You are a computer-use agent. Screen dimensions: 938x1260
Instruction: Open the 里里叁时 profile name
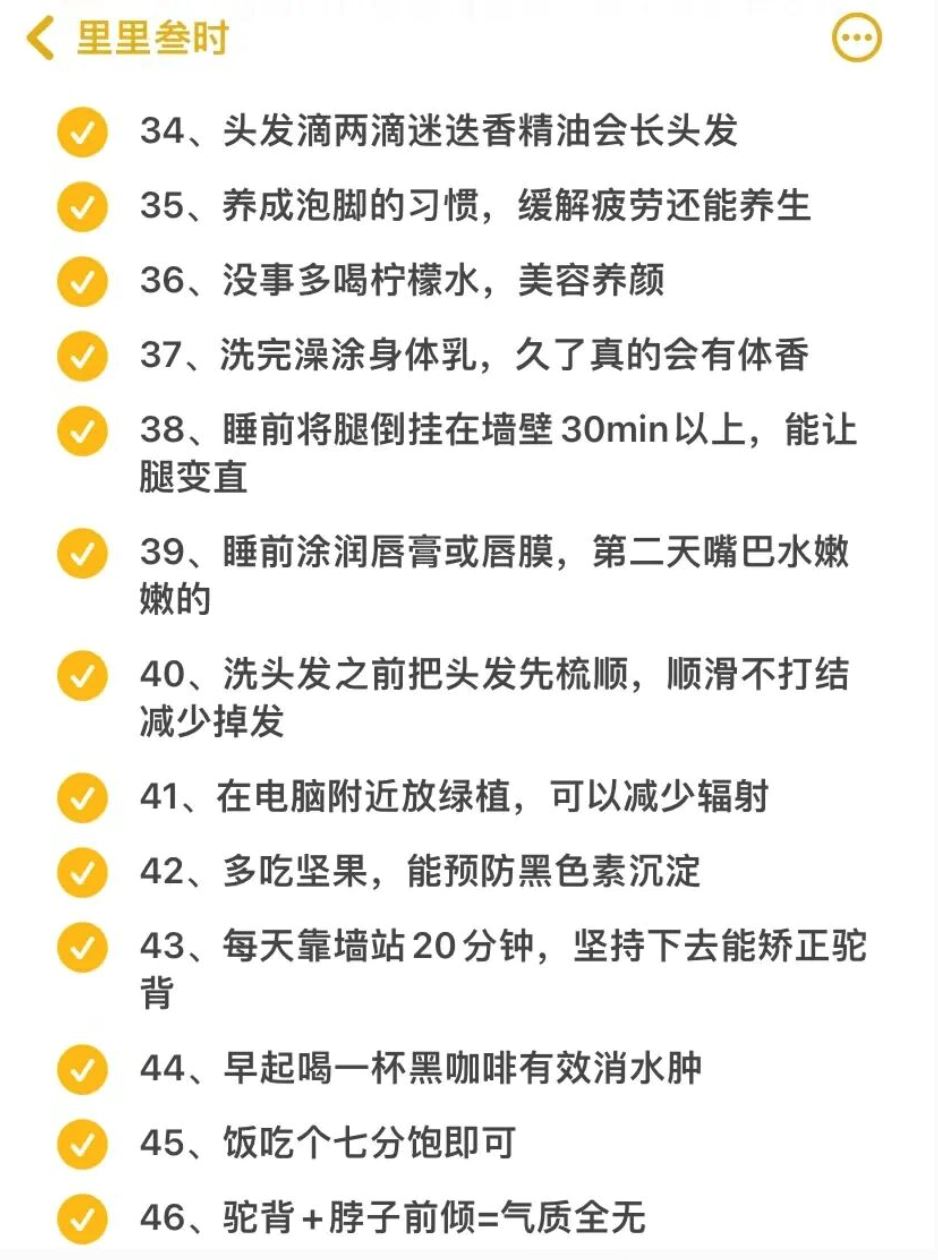(x=151, y=38)
